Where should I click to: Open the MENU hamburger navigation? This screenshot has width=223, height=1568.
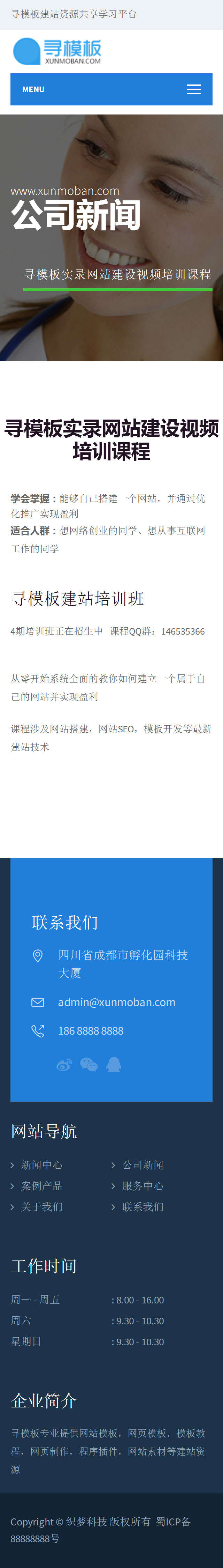(x=193, y=89)
